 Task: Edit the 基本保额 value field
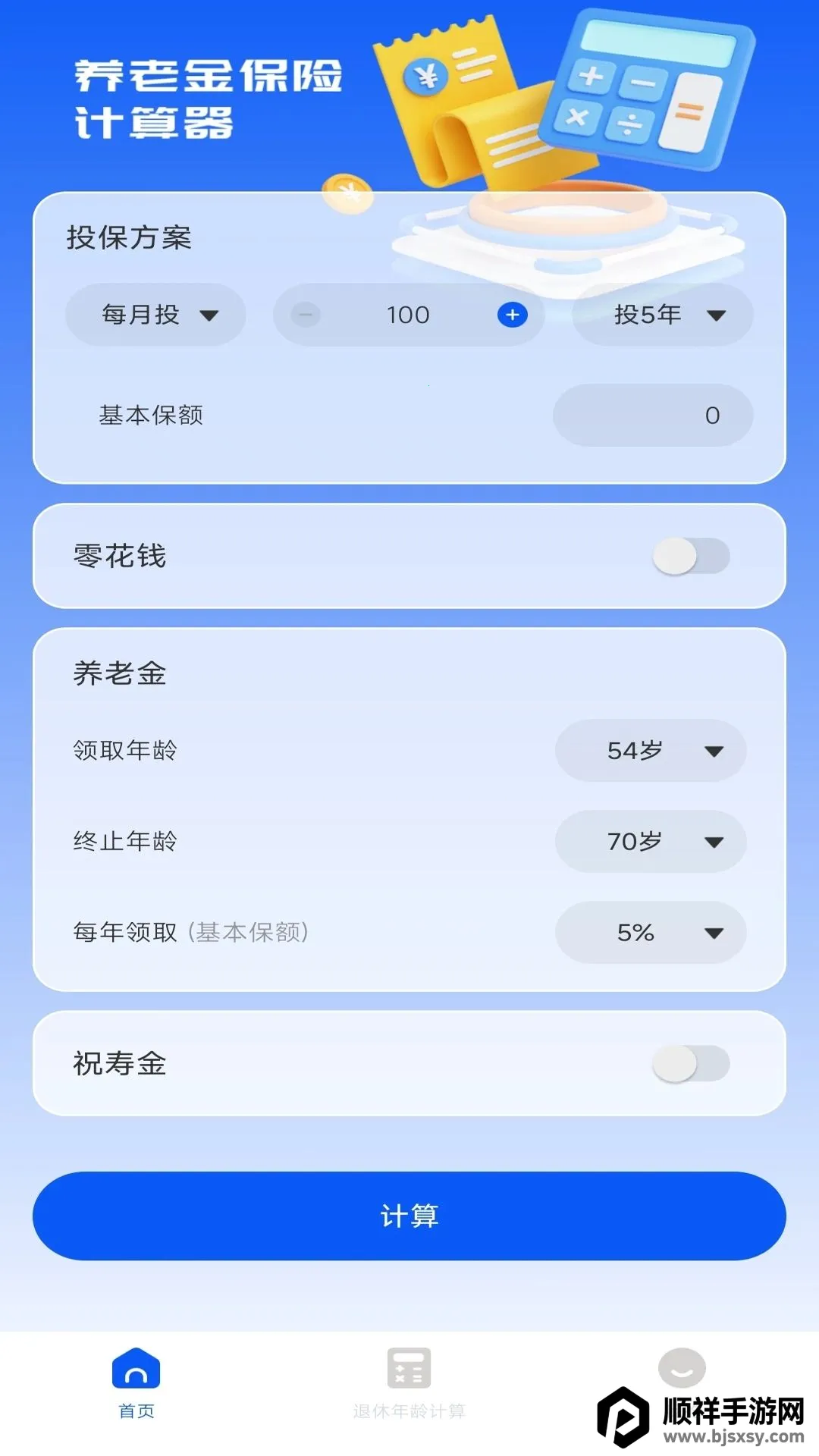[653, 415]
